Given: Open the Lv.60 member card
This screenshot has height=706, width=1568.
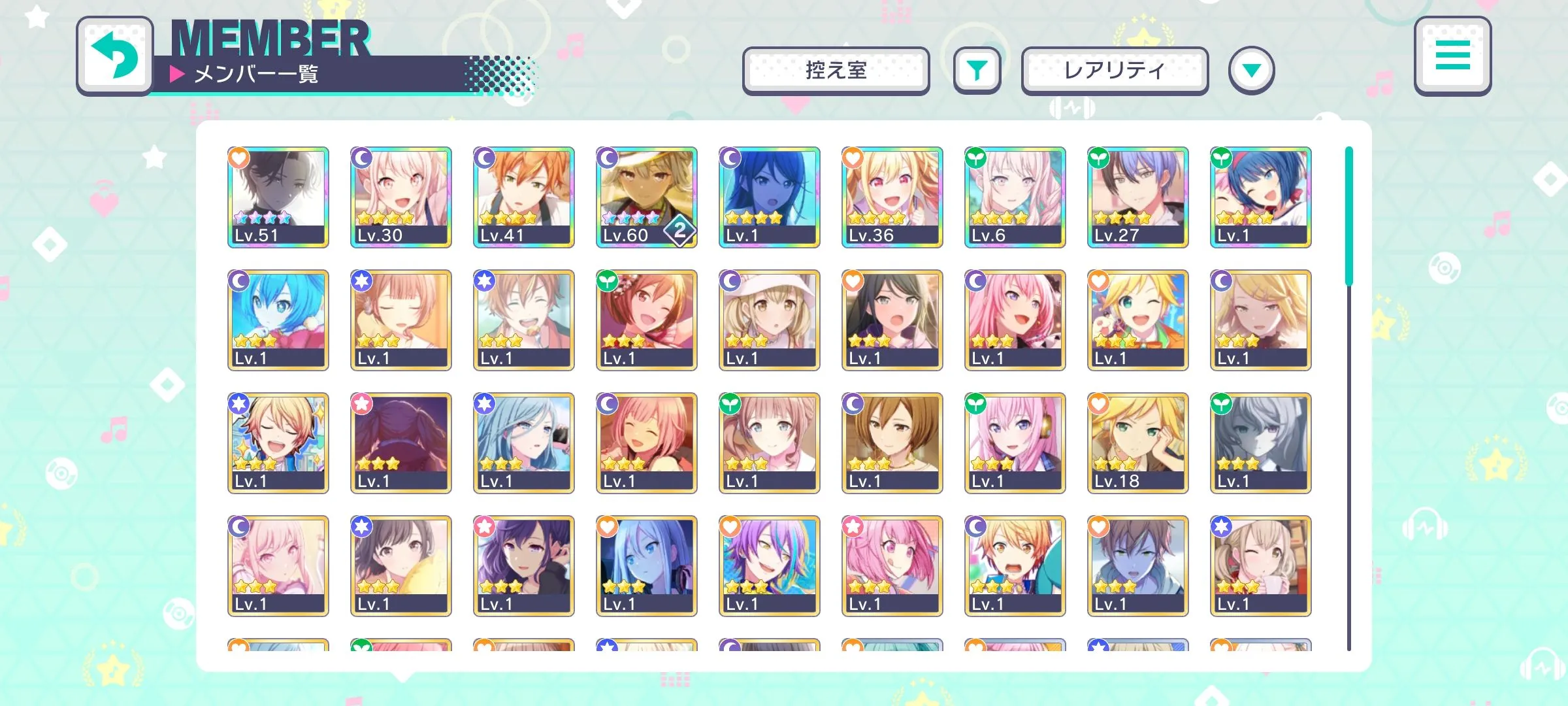Looking at the screenshot, I should (x=647, y=197).
